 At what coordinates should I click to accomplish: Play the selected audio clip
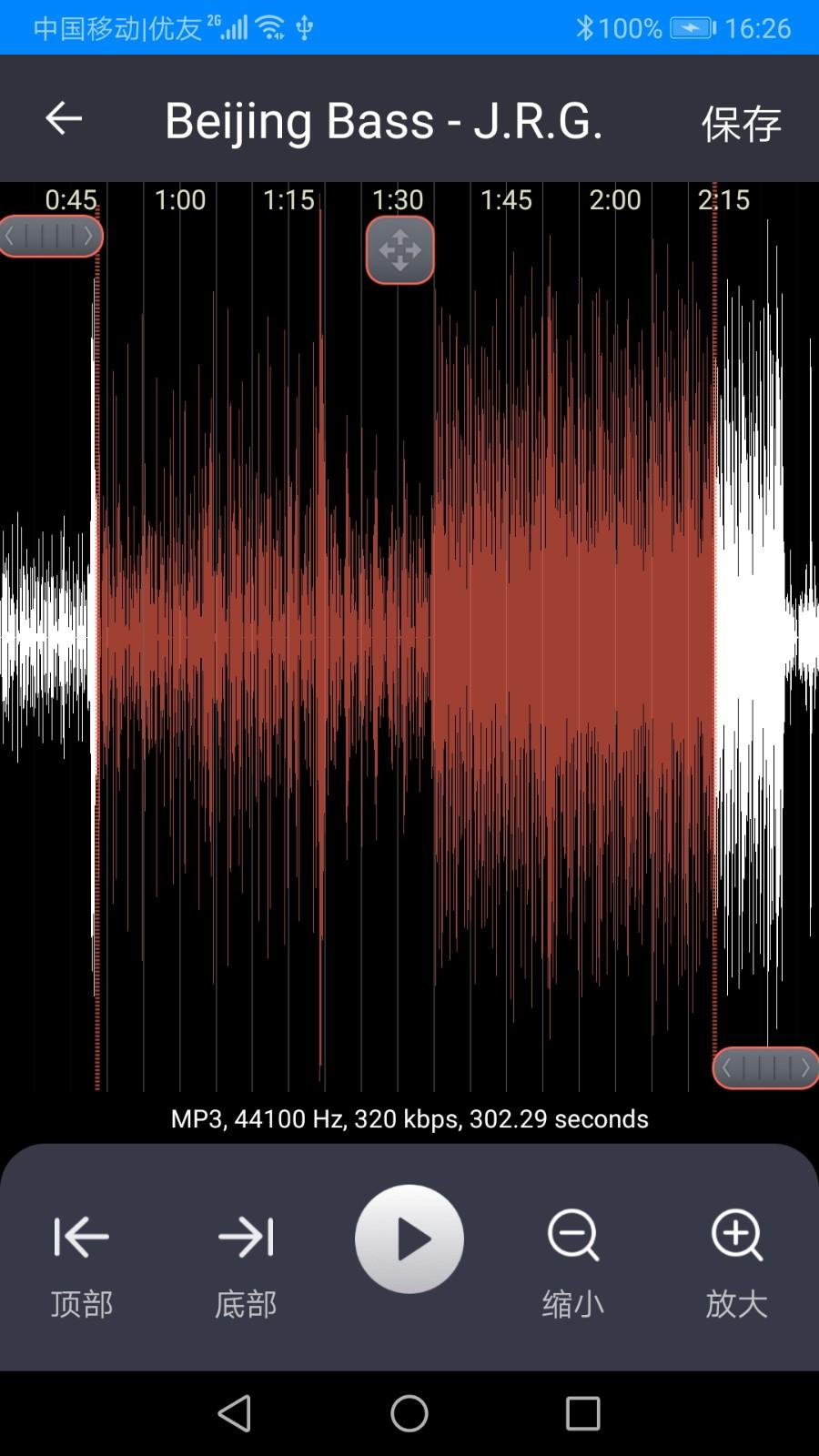click(409, 1239)
